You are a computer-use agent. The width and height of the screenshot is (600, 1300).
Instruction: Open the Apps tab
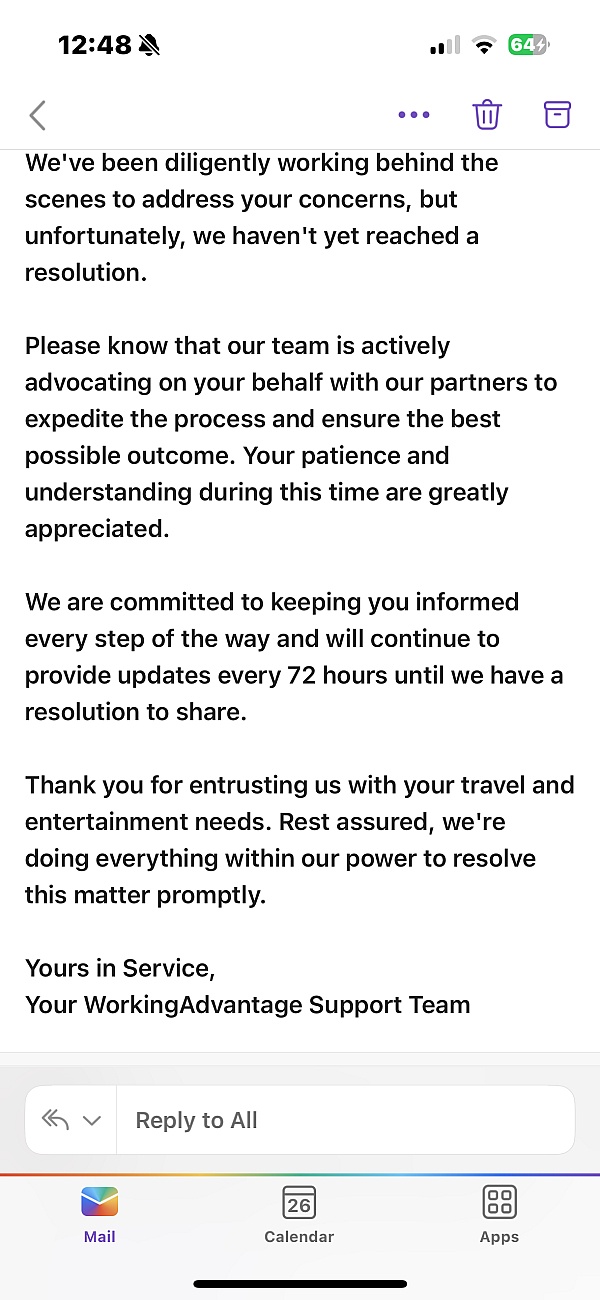point(499,1214)
